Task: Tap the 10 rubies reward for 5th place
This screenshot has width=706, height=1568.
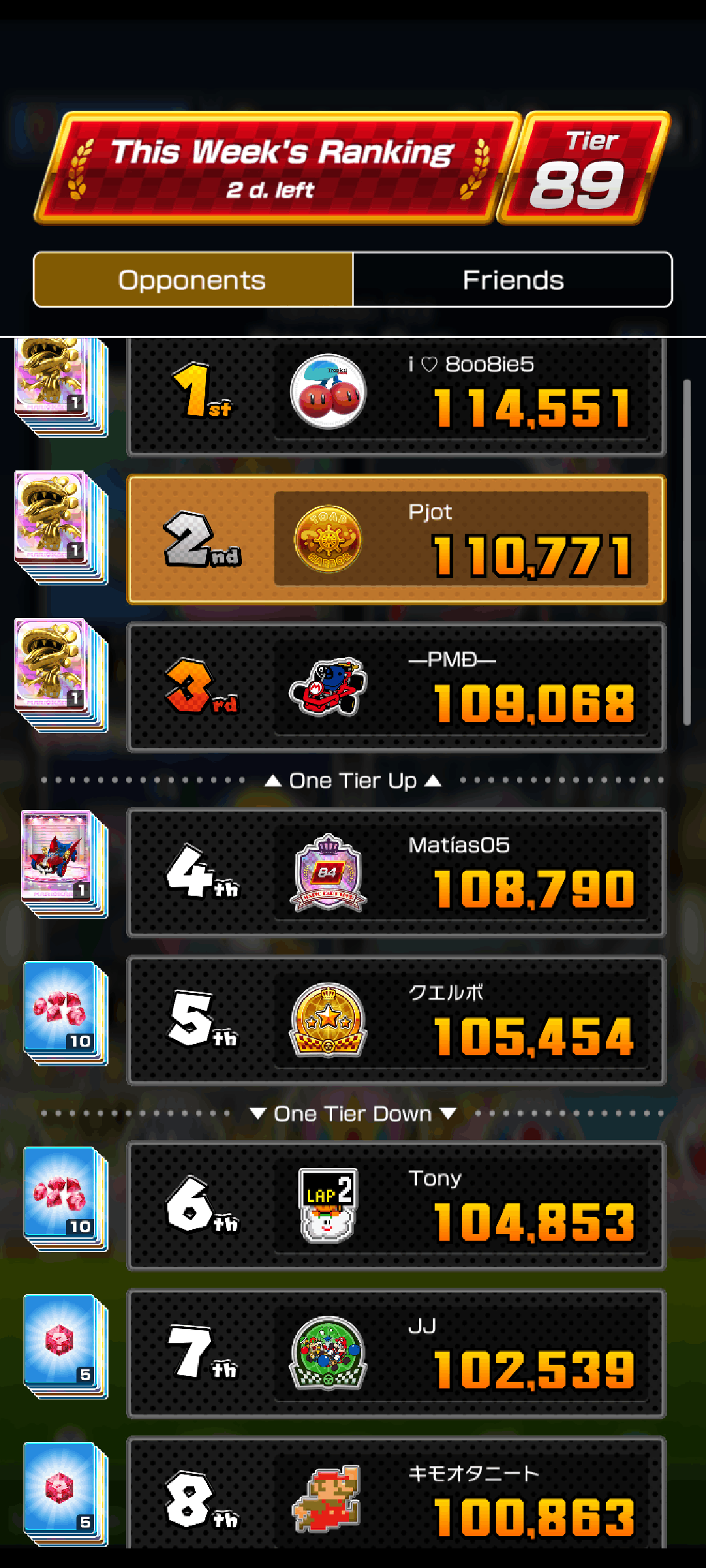Action: (x=62, y=1010)
